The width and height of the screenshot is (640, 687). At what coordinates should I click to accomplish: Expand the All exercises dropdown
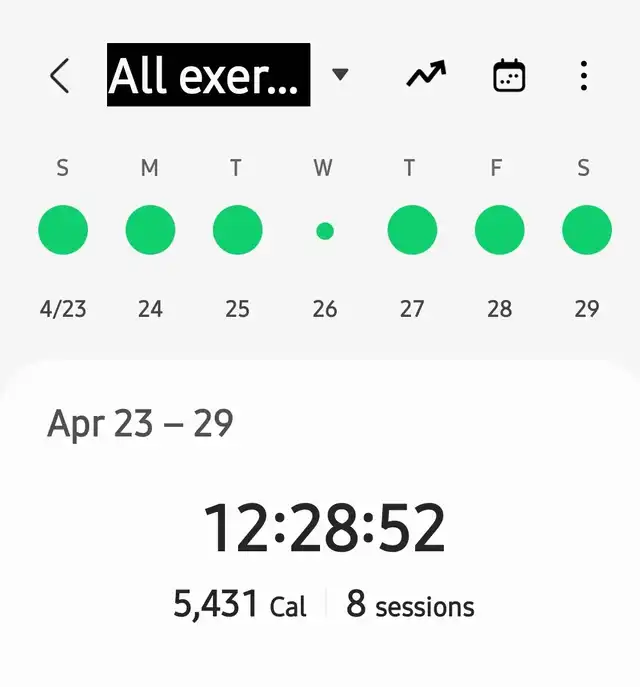pos(340,75)
